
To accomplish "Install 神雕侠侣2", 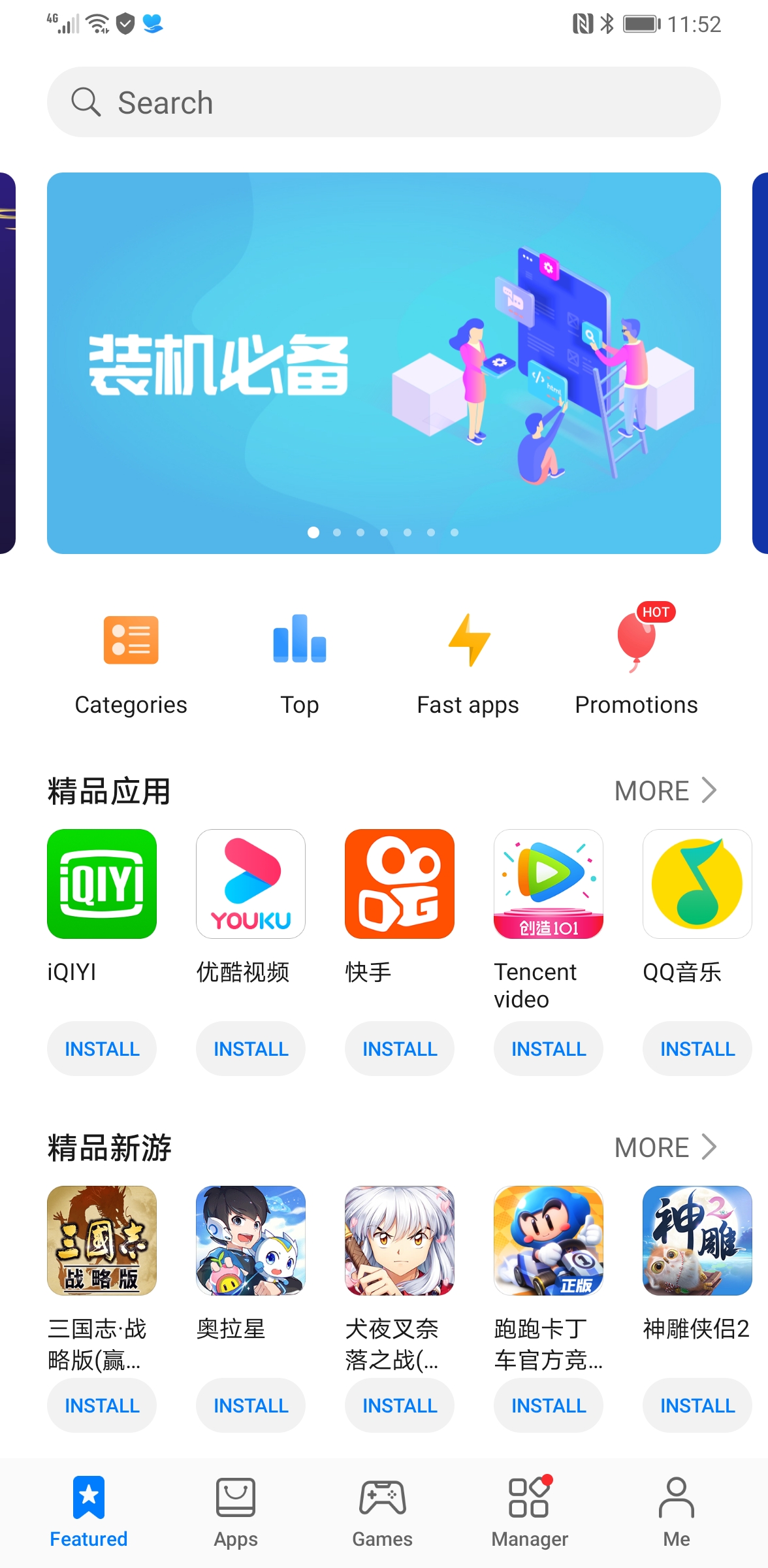I will 697,1405.
